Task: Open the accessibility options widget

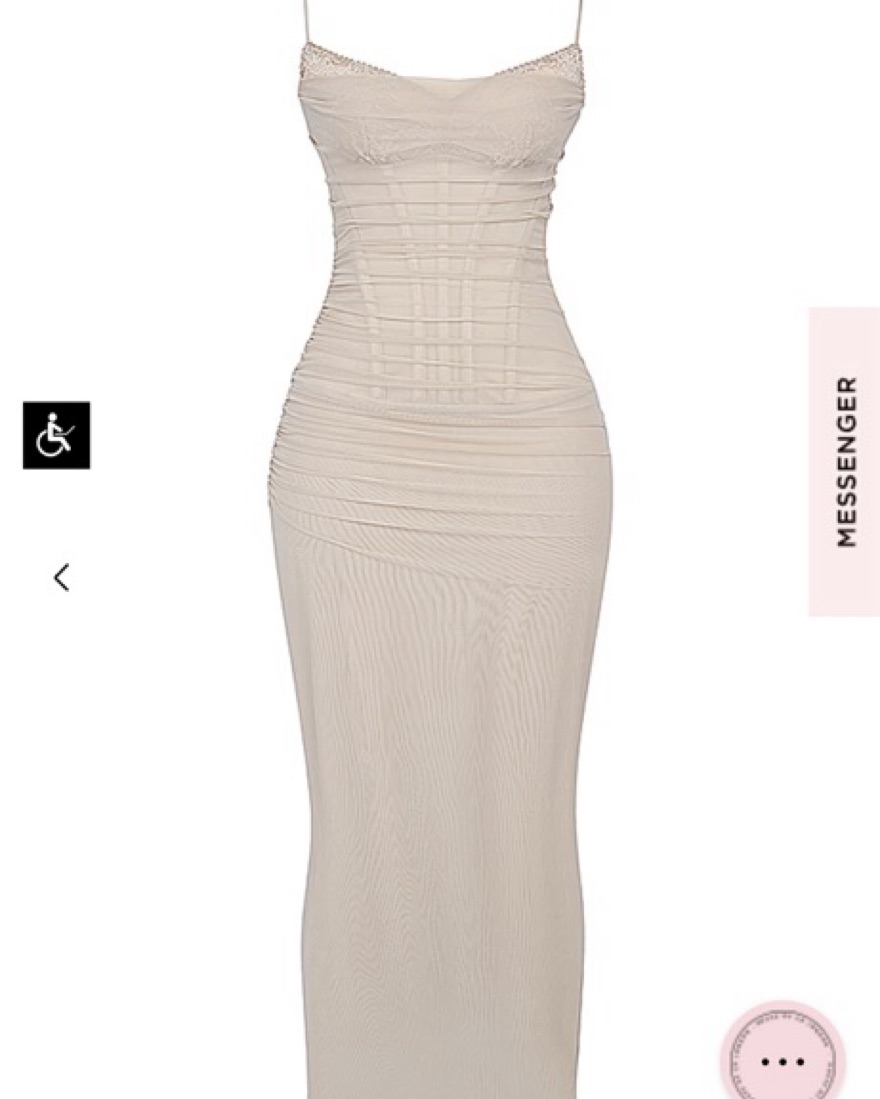Action: [x=56, y=435]
